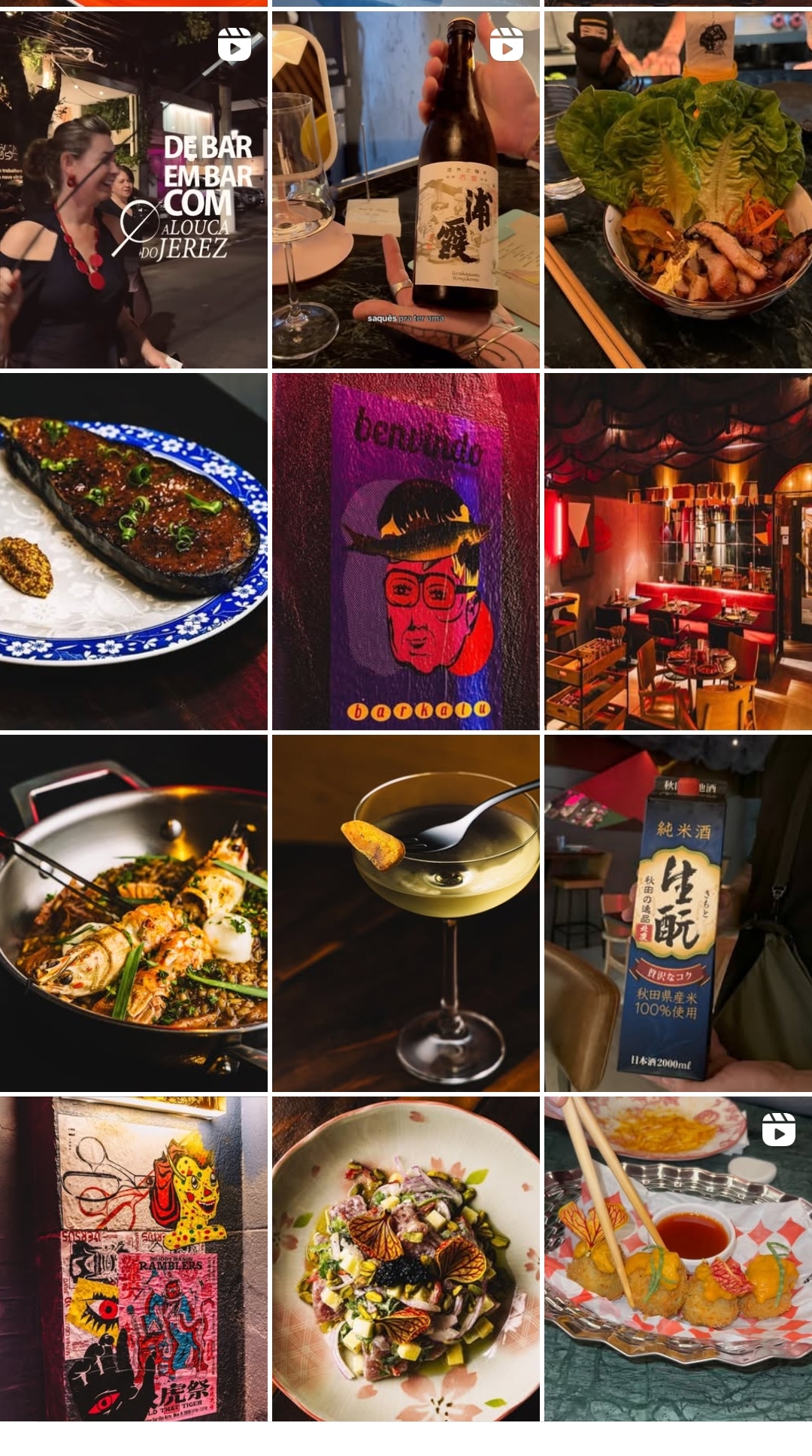812x1456 pixels.
Task: Open the 'benvindo barkatu' poster post
Action: [405, 551]
